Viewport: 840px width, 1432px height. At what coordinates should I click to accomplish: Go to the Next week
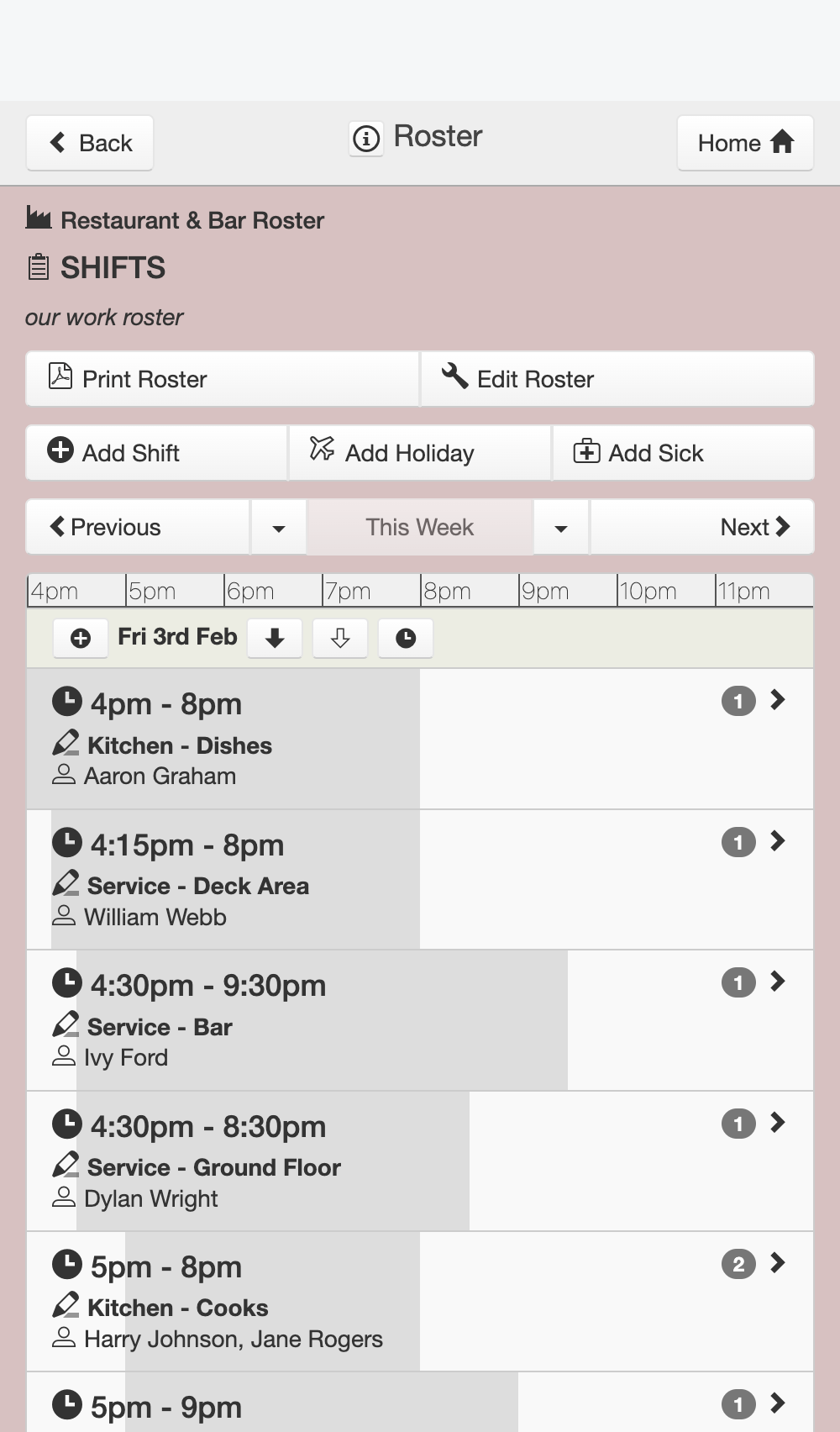tap(702, 527)
